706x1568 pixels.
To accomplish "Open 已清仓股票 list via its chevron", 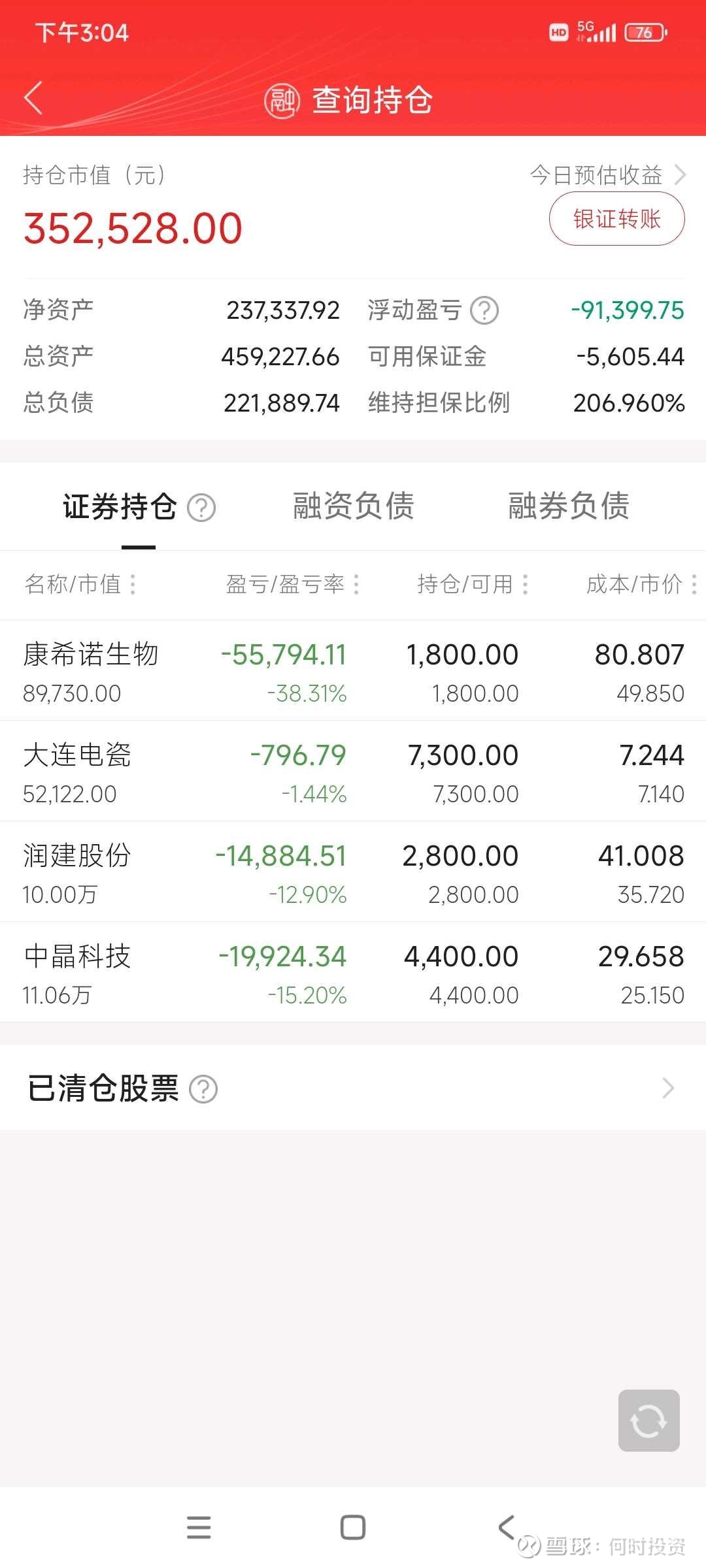I will (667, 1088).
